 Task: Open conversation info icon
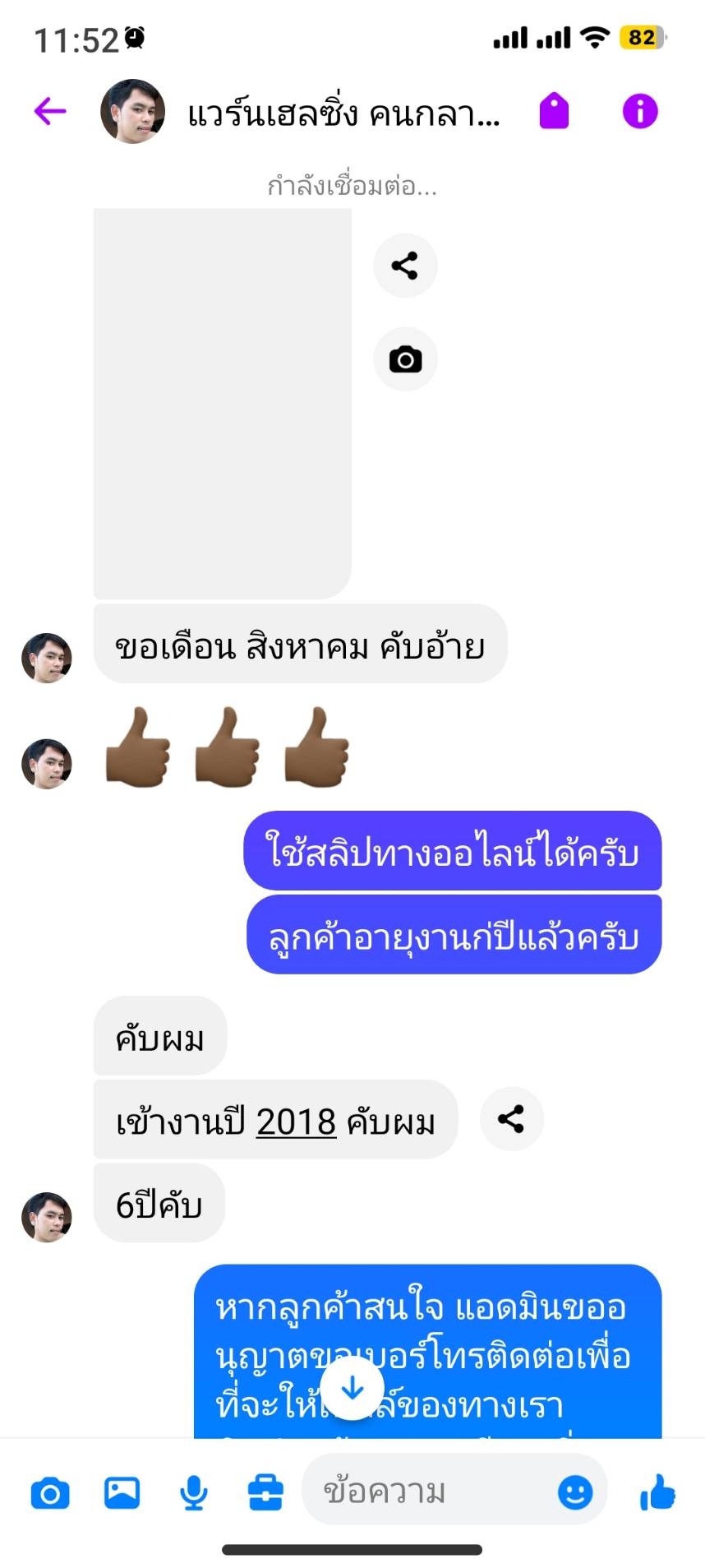click(640, 110)
